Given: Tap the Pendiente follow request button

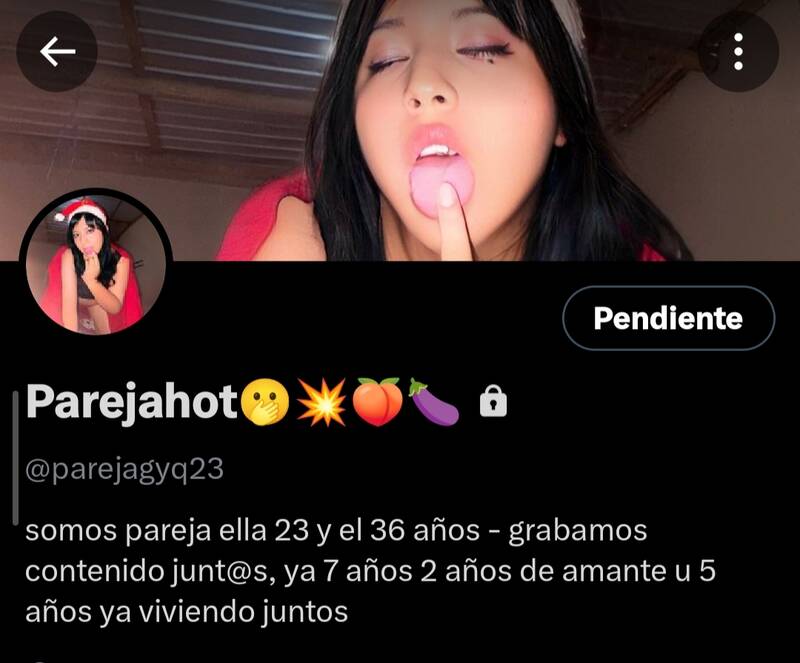Looking at the screenshot, I should pos(668,319).
